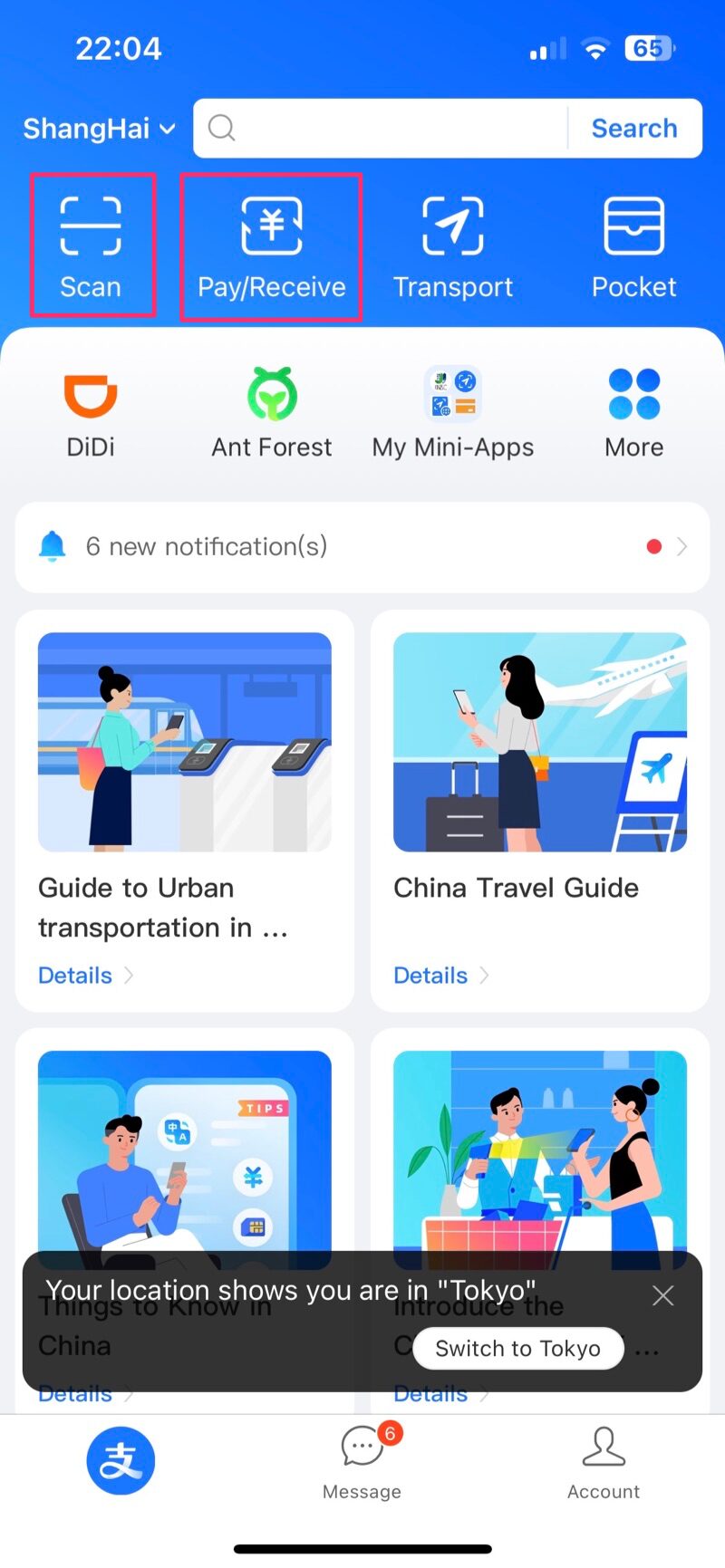Tap the search input field
725x1568 pixels.
(381, 128)
